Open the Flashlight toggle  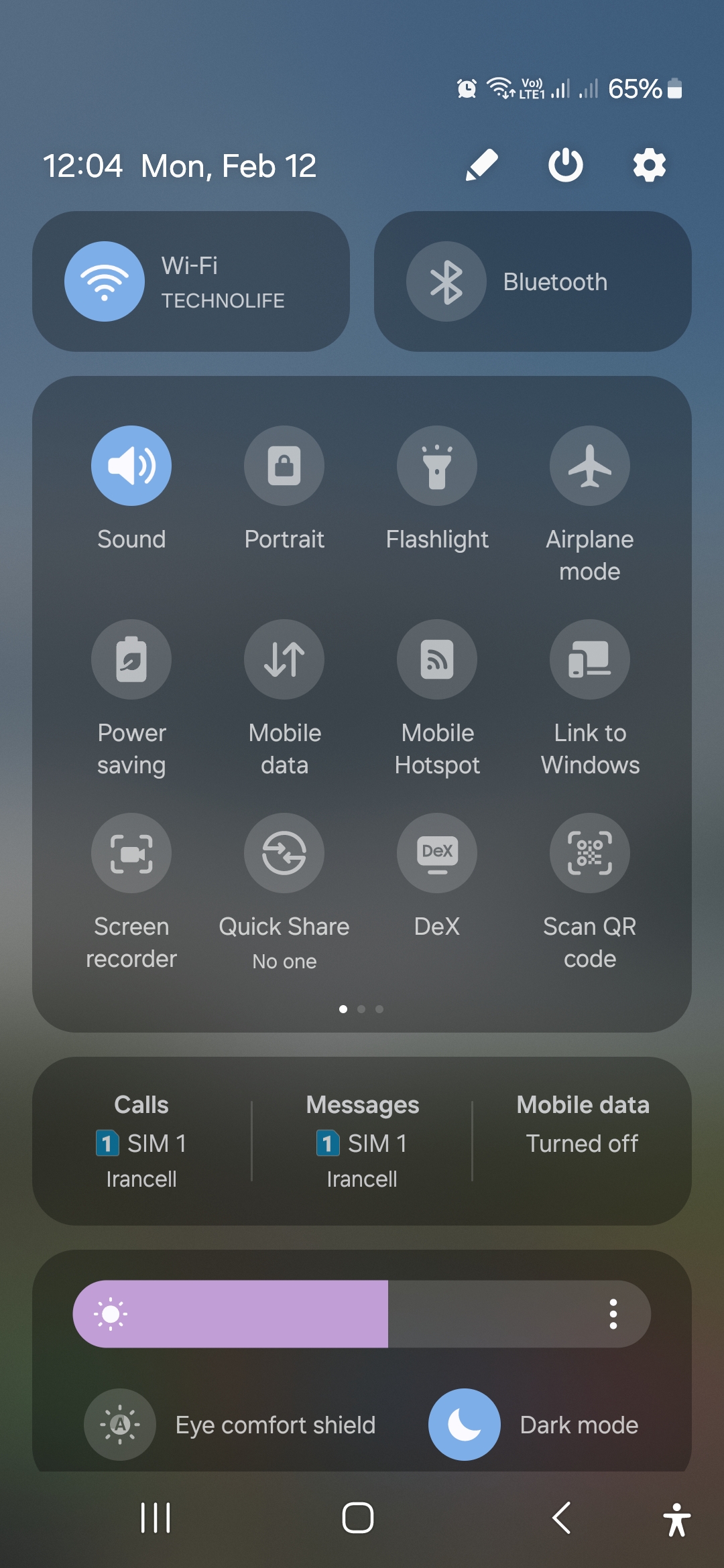437,466
